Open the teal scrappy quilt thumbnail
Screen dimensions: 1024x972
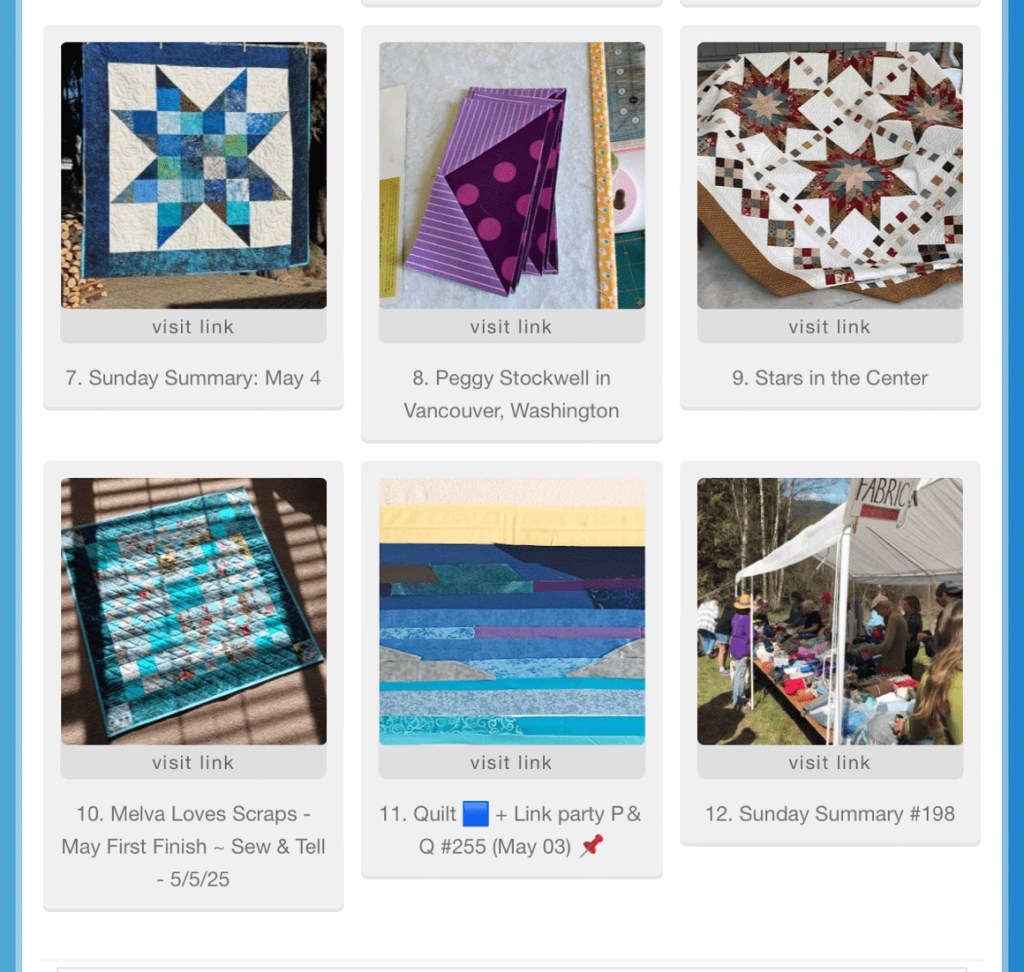pyautogui.click(x=193, y=611)
